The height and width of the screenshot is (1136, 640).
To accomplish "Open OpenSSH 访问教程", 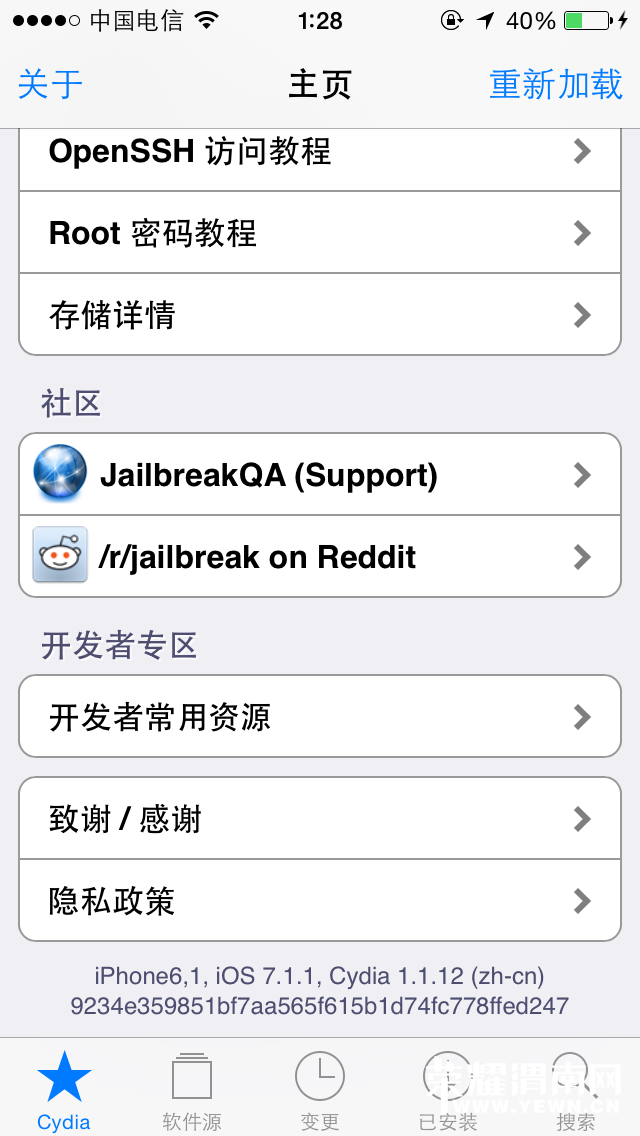I will 320,151.
